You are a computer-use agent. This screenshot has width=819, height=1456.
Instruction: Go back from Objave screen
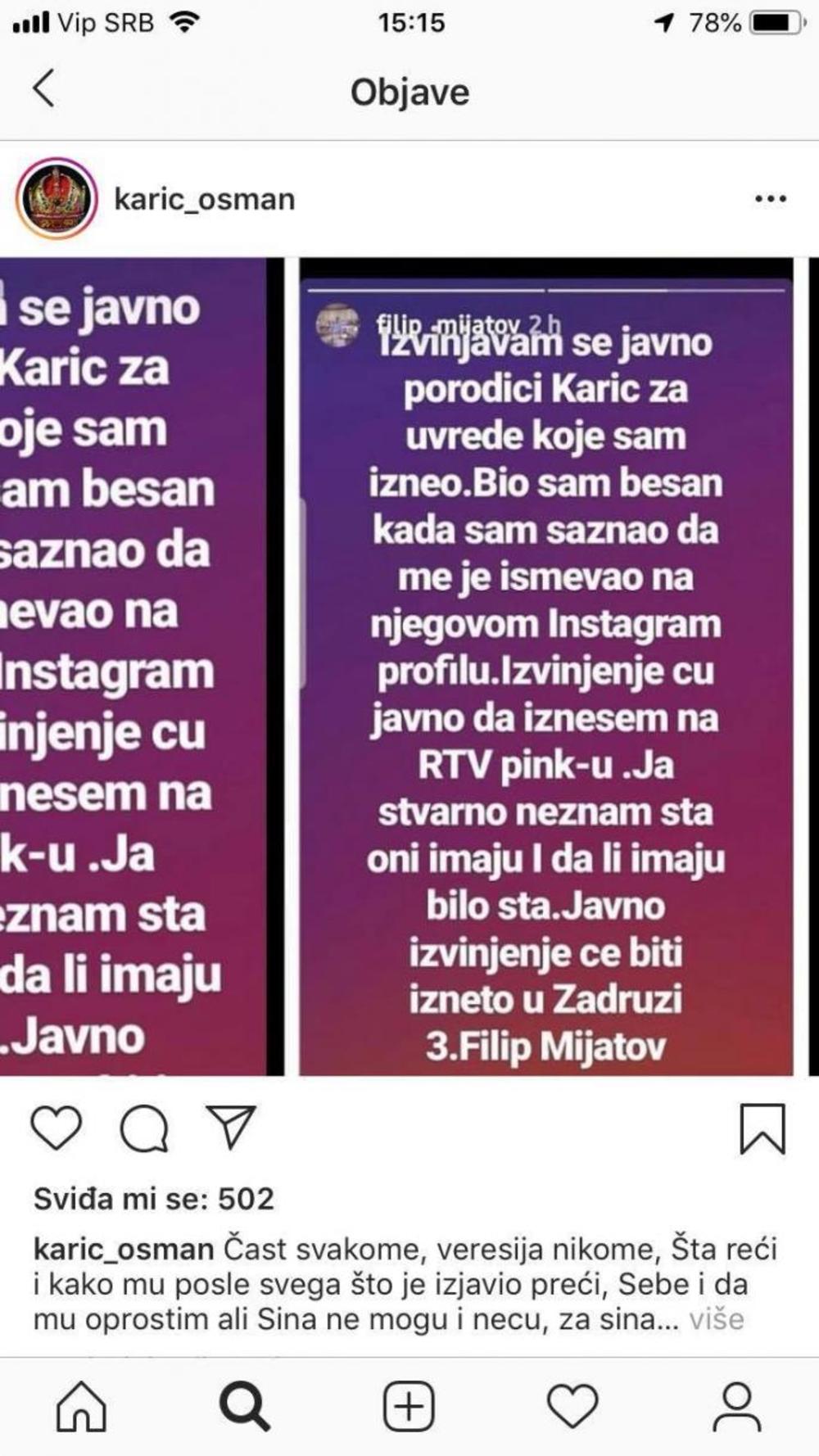(x=44, y=88)
